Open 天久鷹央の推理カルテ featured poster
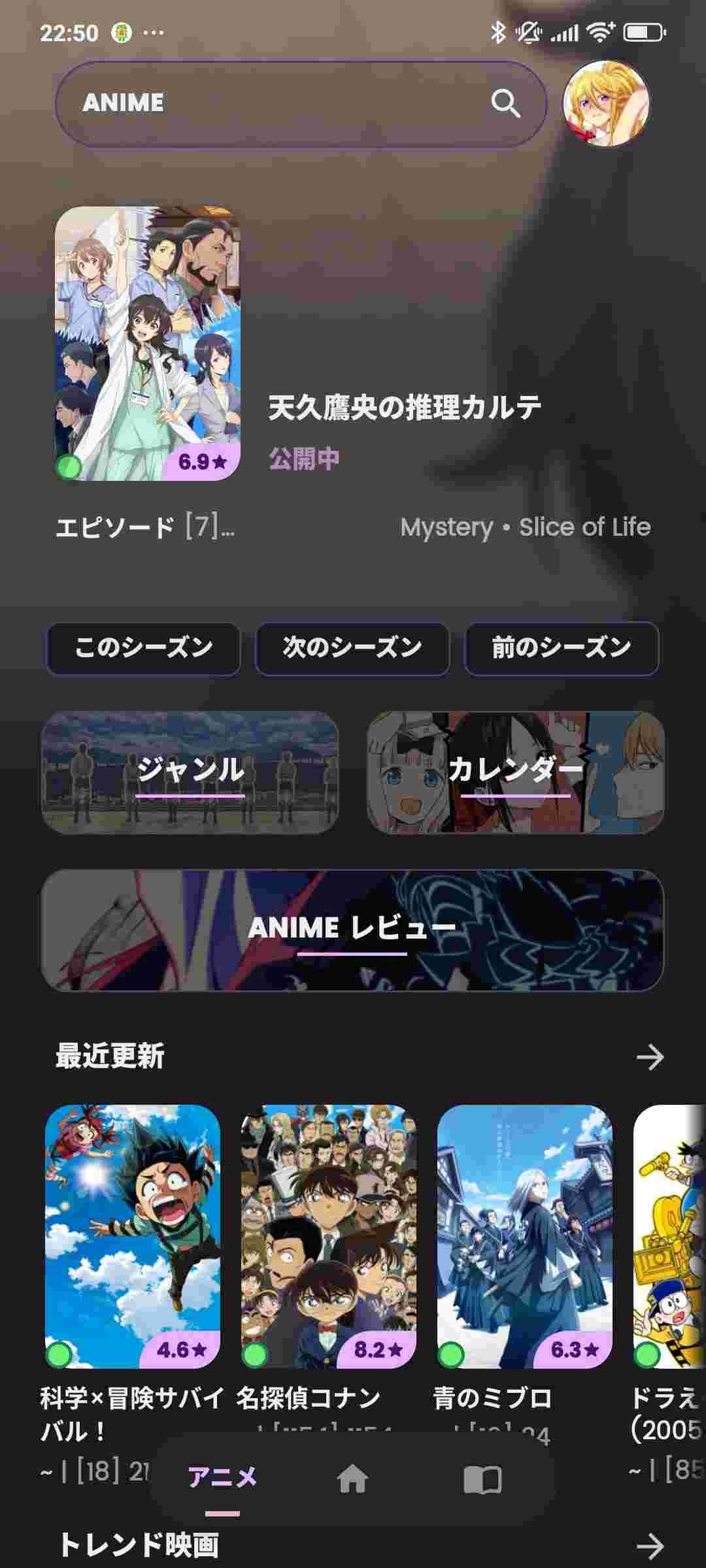Image resolution: width=706 pixels, height=1568 pixels. click(x=147, y=344)
